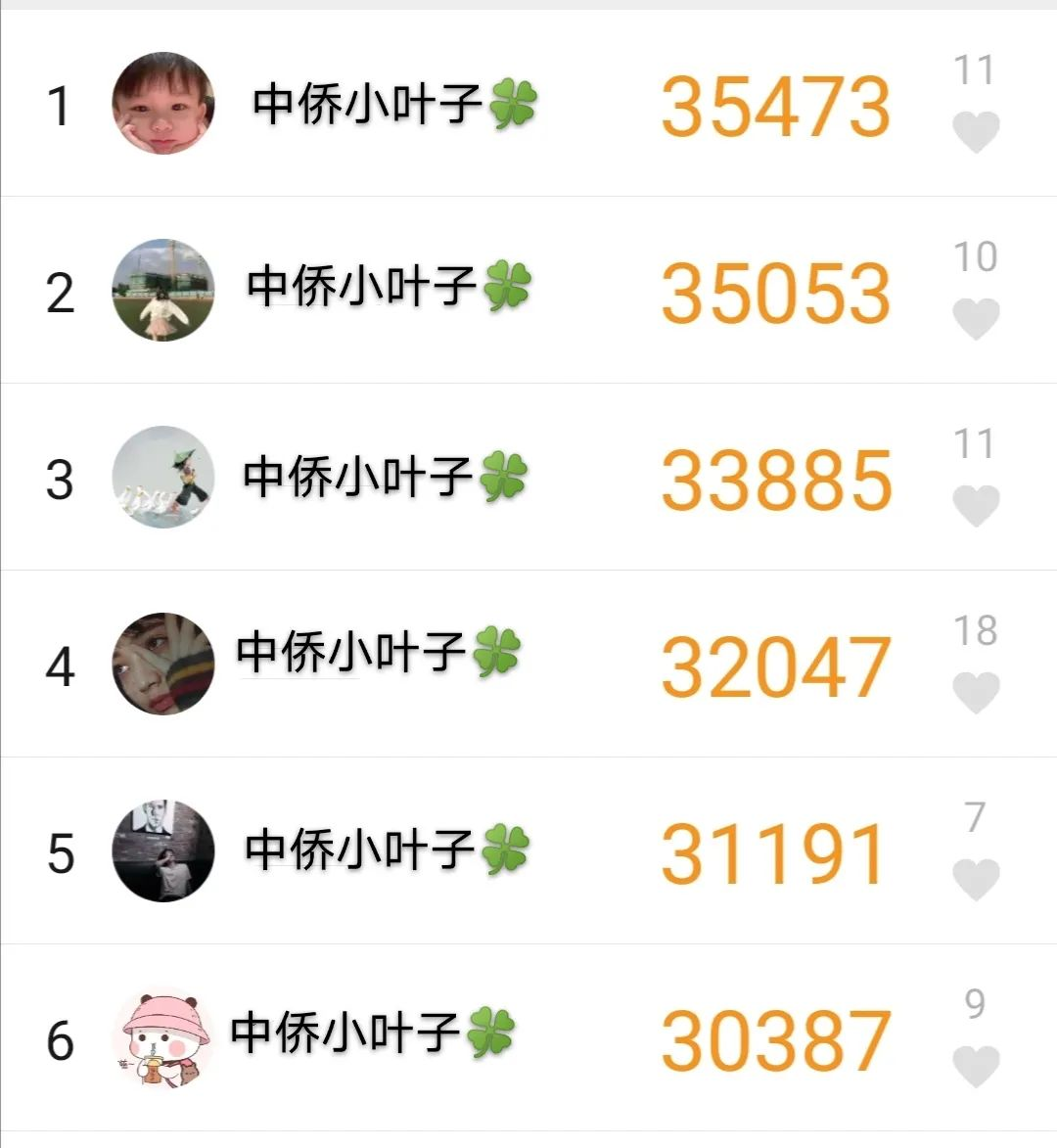Give a like to the 33885 entry
The height and width of the screenshot is (1148, 1057).
coord(976,506)
